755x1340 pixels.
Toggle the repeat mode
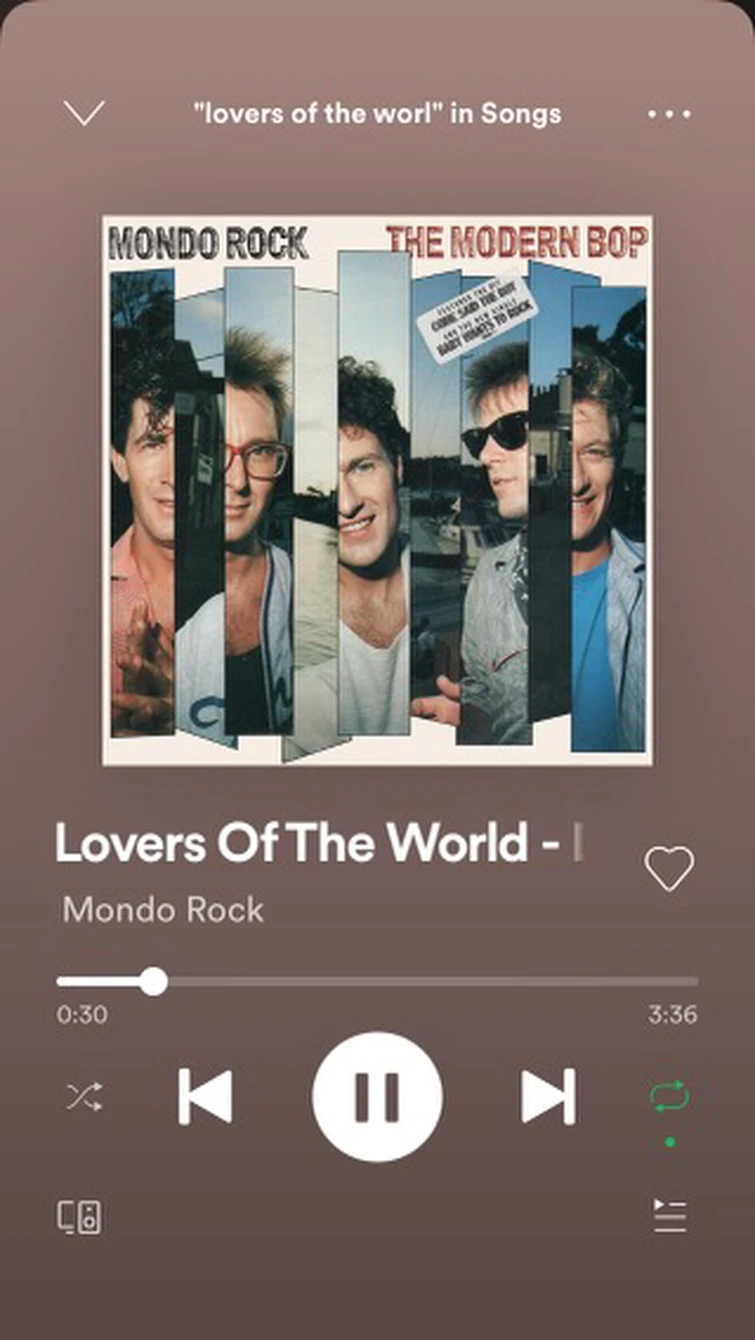click(x=669, y=1097)
